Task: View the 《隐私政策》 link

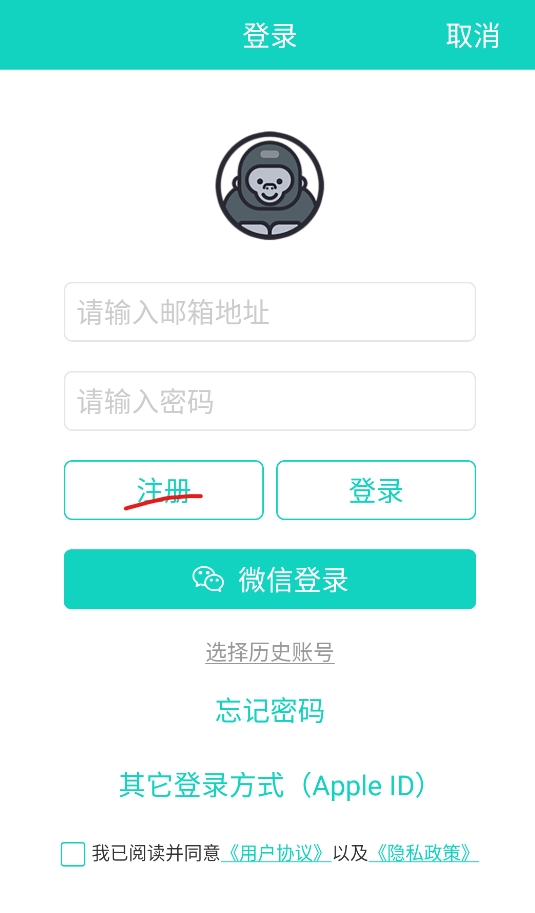Action: [423, 854]
